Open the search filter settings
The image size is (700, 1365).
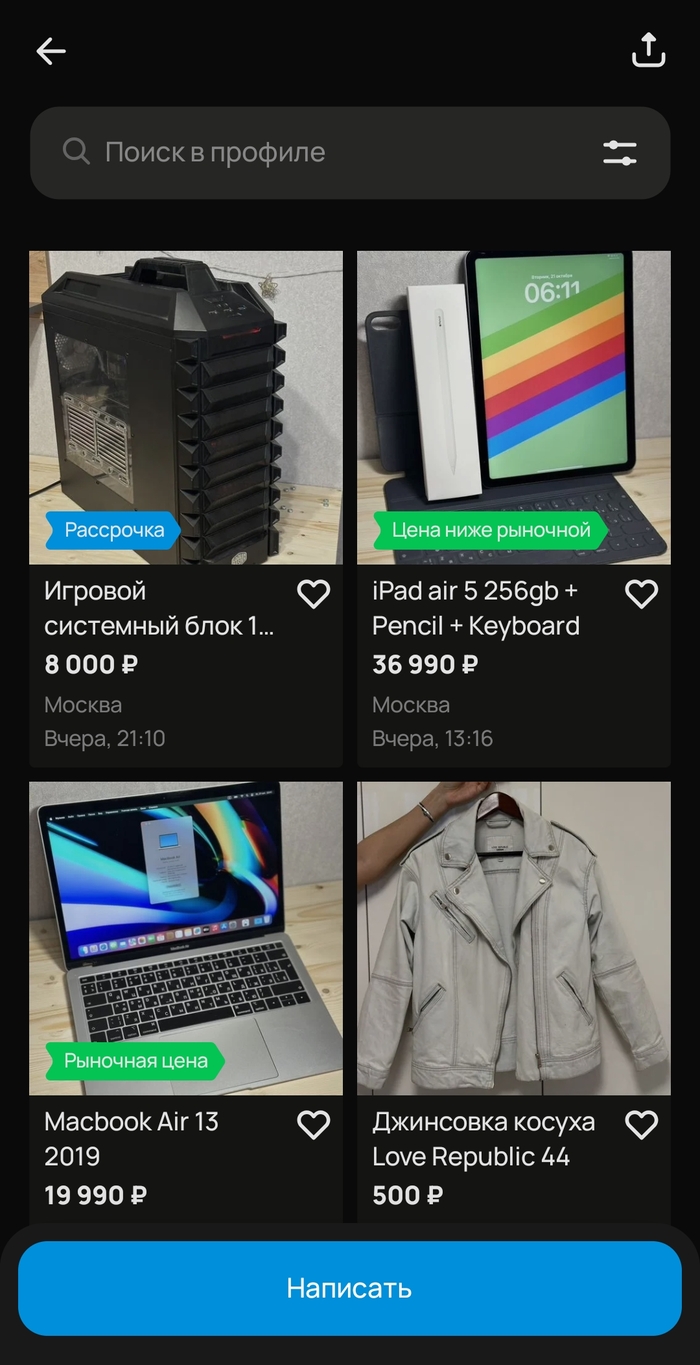coord(620,153)
